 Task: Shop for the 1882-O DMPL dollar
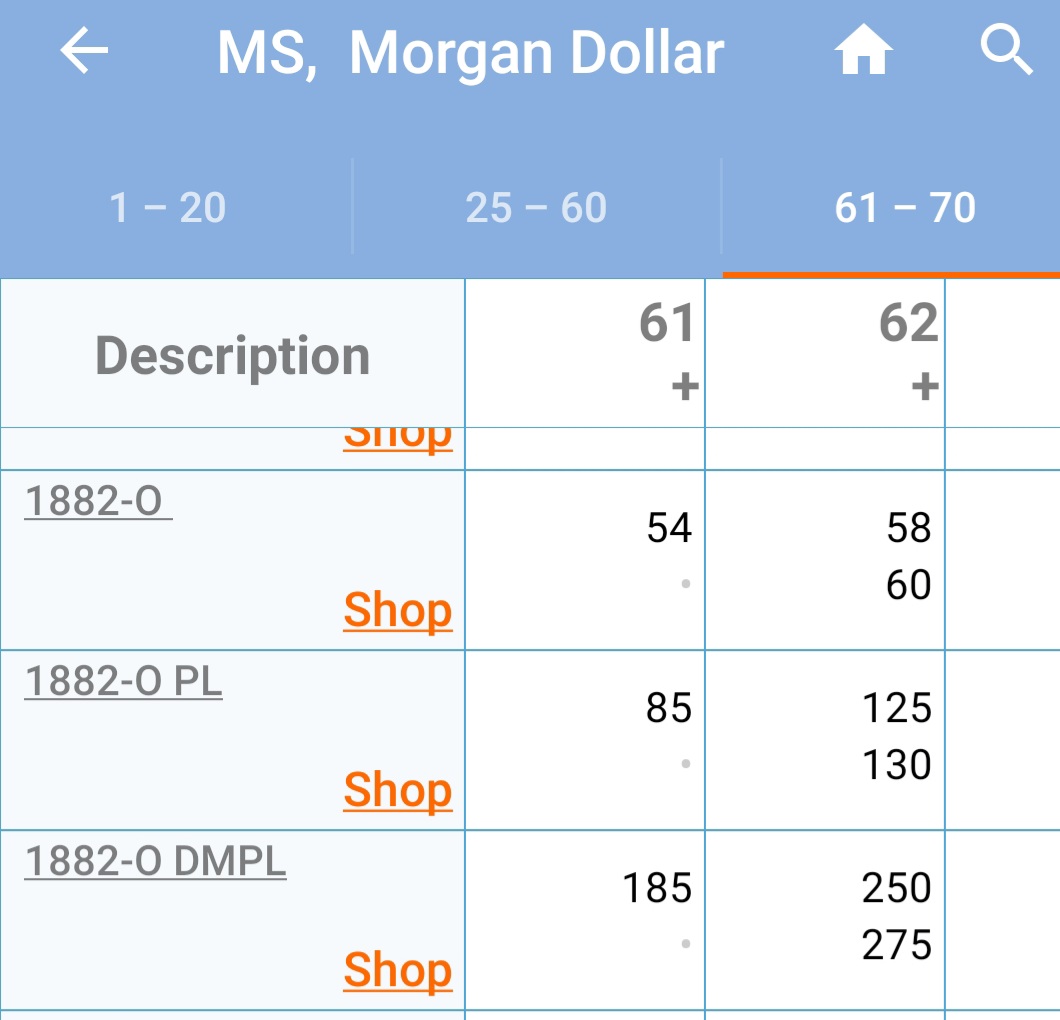pos(398,970)
